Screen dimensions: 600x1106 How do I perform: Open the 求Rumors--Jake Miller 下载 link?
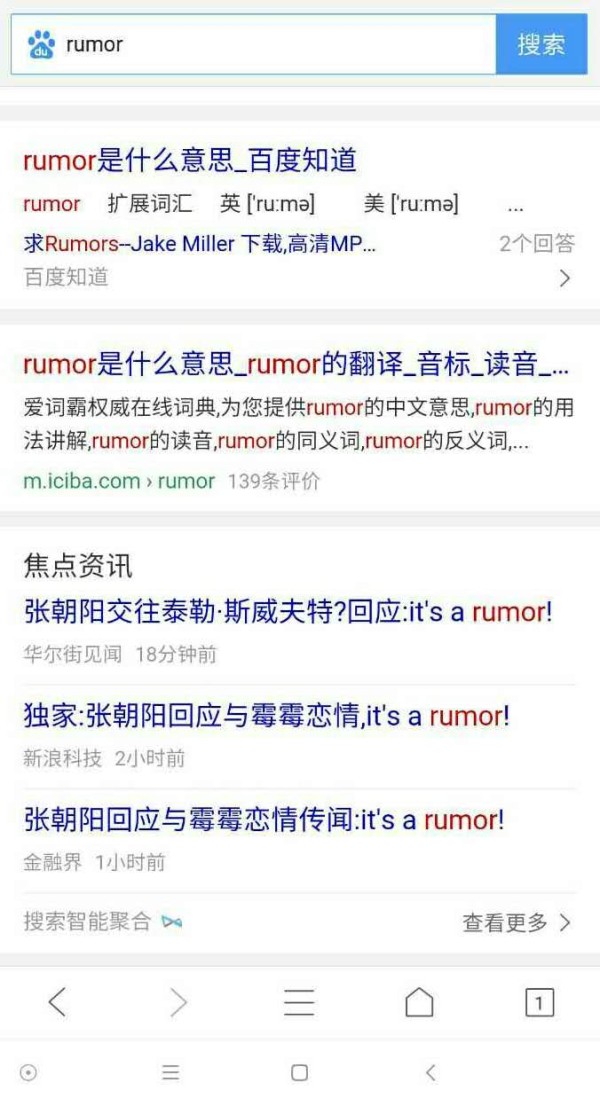click(200, 244)
